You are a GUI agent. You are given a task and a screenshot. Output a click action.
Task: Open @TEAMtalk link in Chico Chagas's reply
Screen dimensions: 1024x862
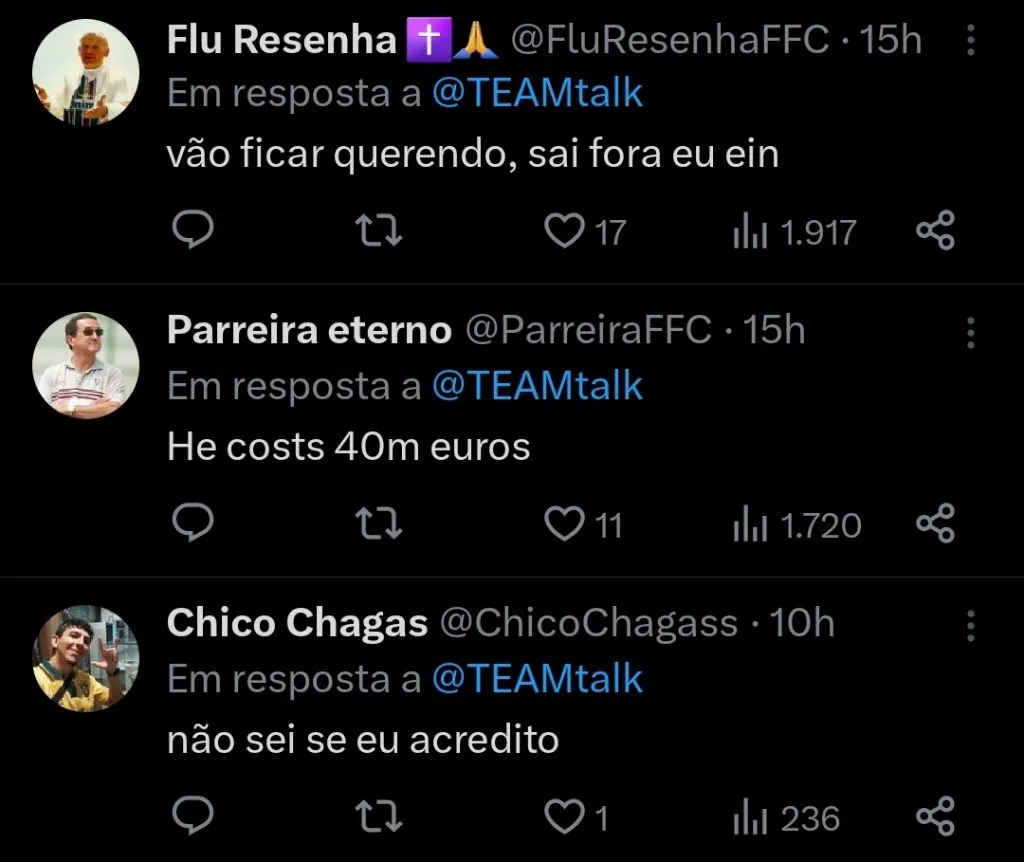tap(537, 679)
